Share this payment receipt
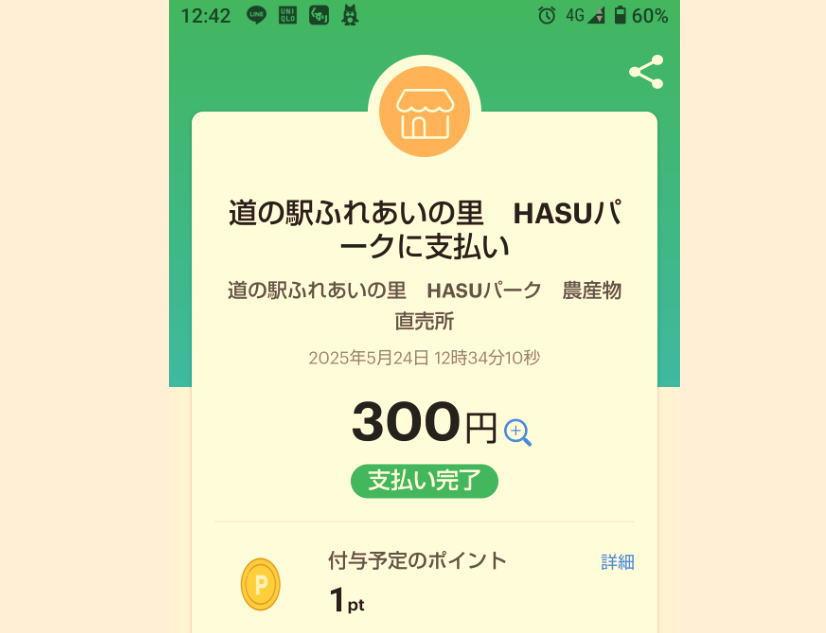Image resolution: width=826 pixels, height=633 pixels. coord(646,72)
